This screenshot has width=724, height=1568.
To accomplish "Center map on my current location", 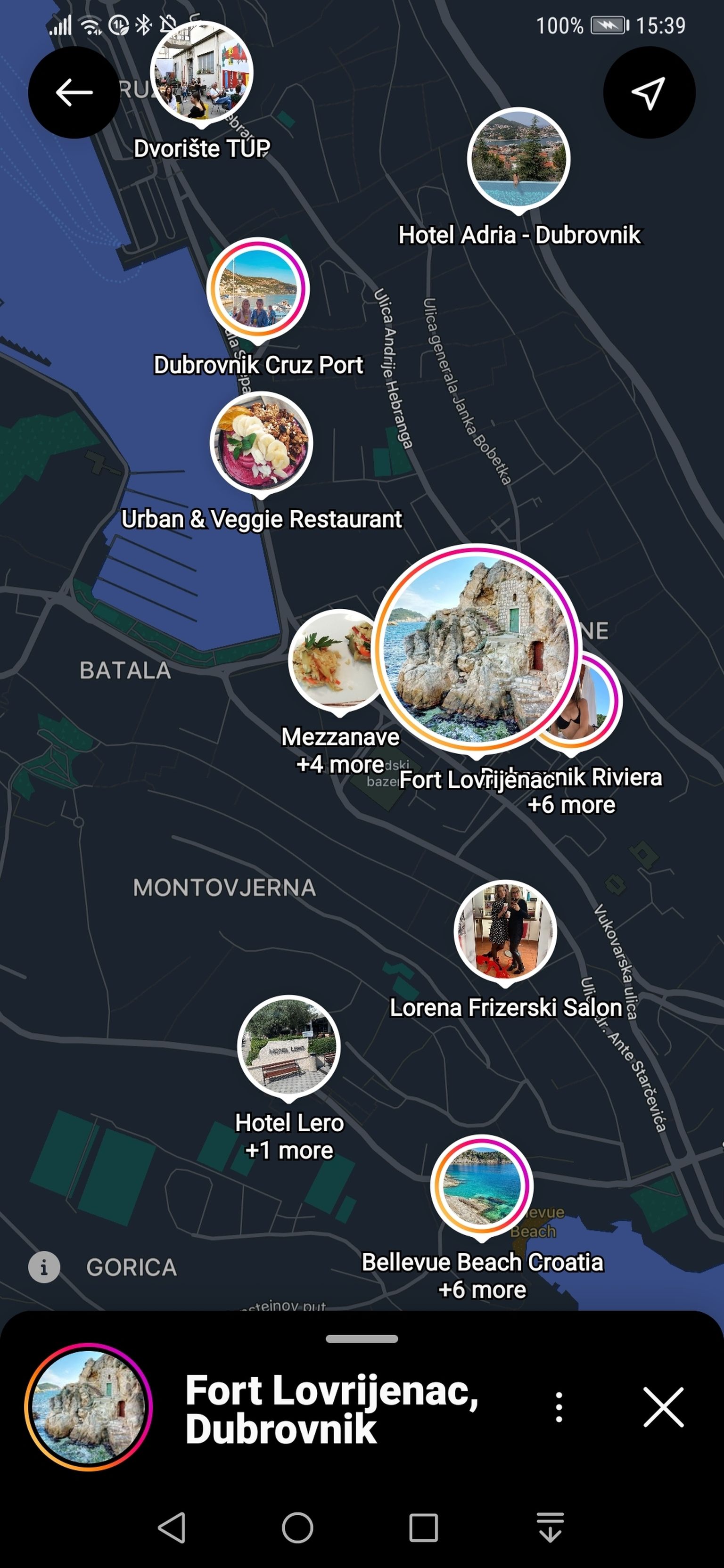I will [x=649, y=92].
